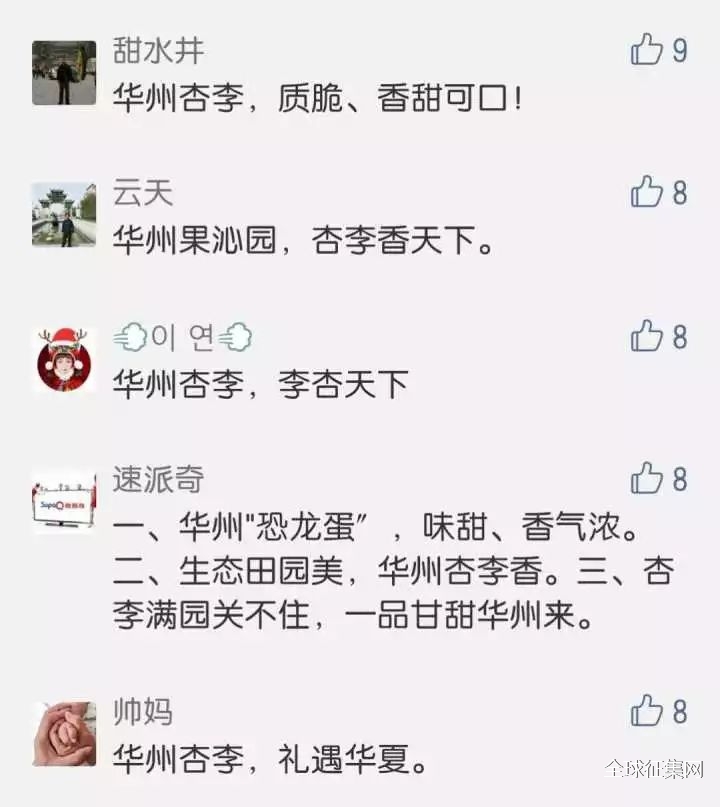
Task: Open 云天's profile avatar
Action: pyautogui.click(x=64, y=215)
